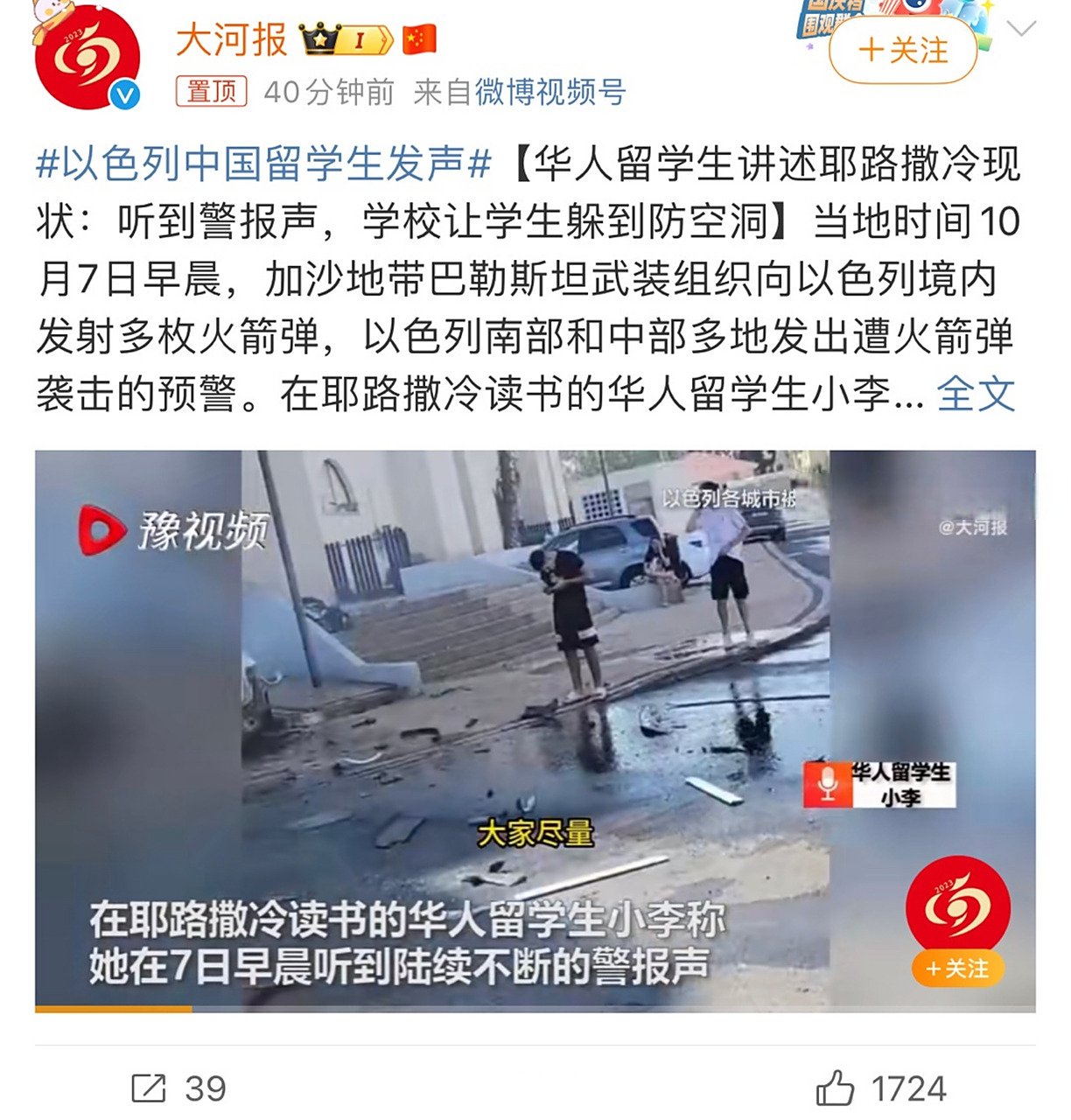Open the 大河报 account name
This screenshot has width=1071, height=1120.
(232, 40)
